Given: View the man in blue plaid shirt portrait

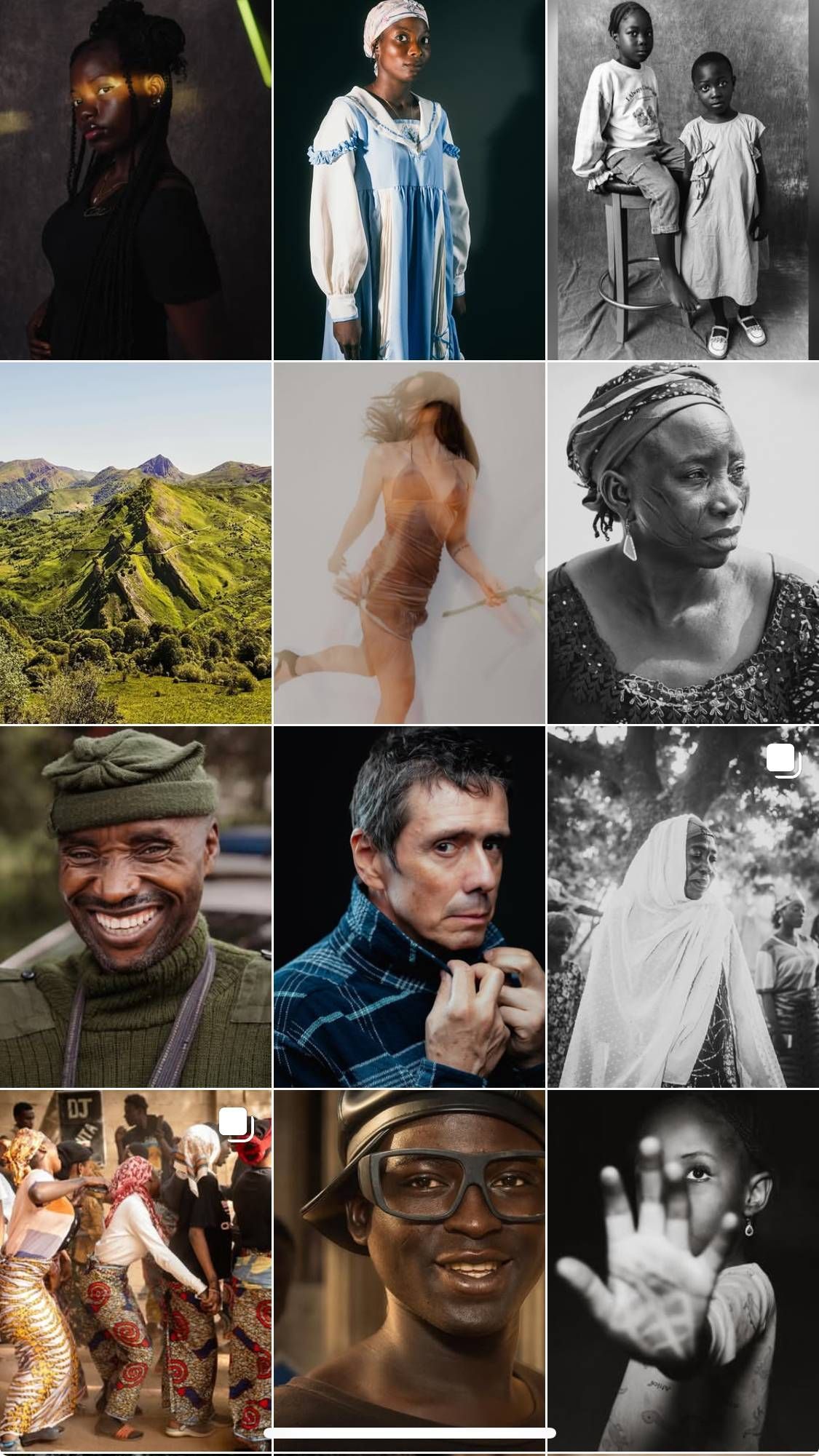Looking at the screenshot, I should pos(409,907).
